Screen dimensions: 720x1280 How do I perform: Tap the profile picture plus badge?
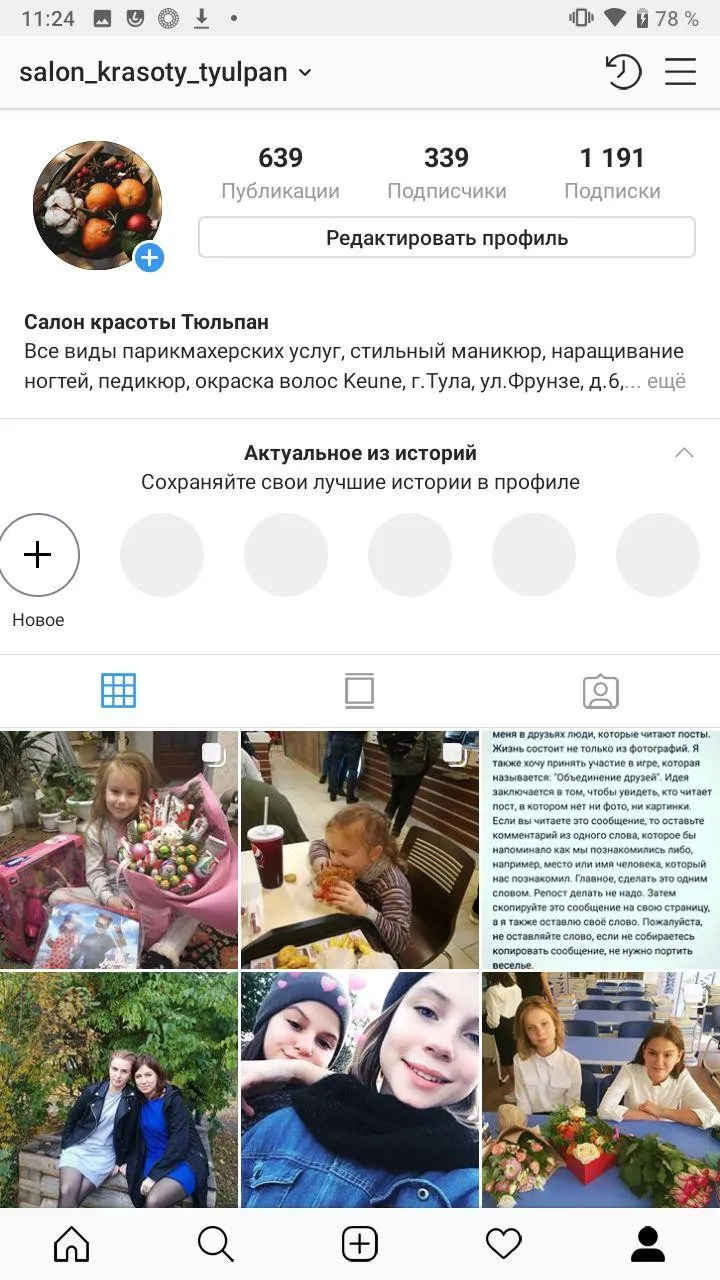tap(149, 258)
